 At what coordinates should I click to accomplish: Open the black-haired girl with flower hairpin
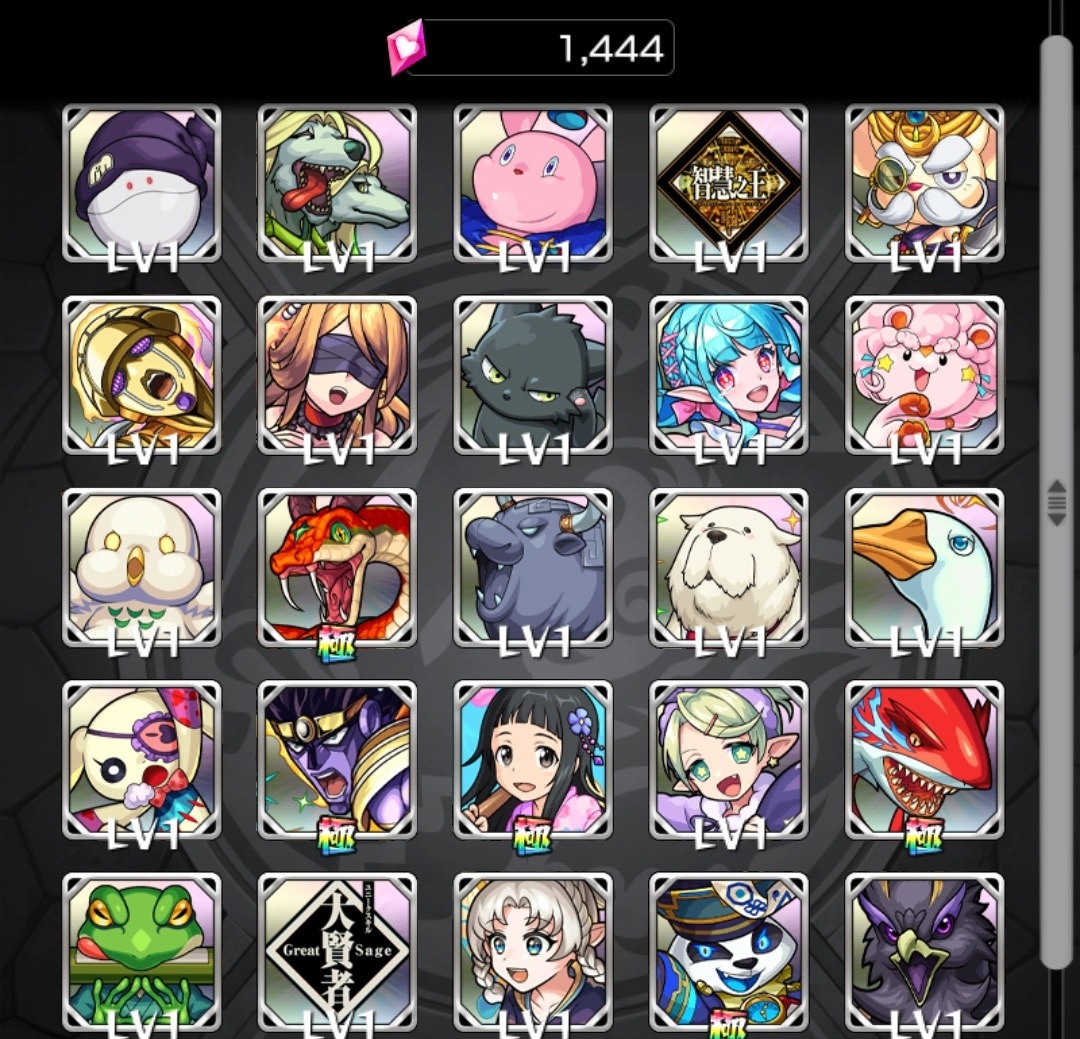click(x=533, y=759)
